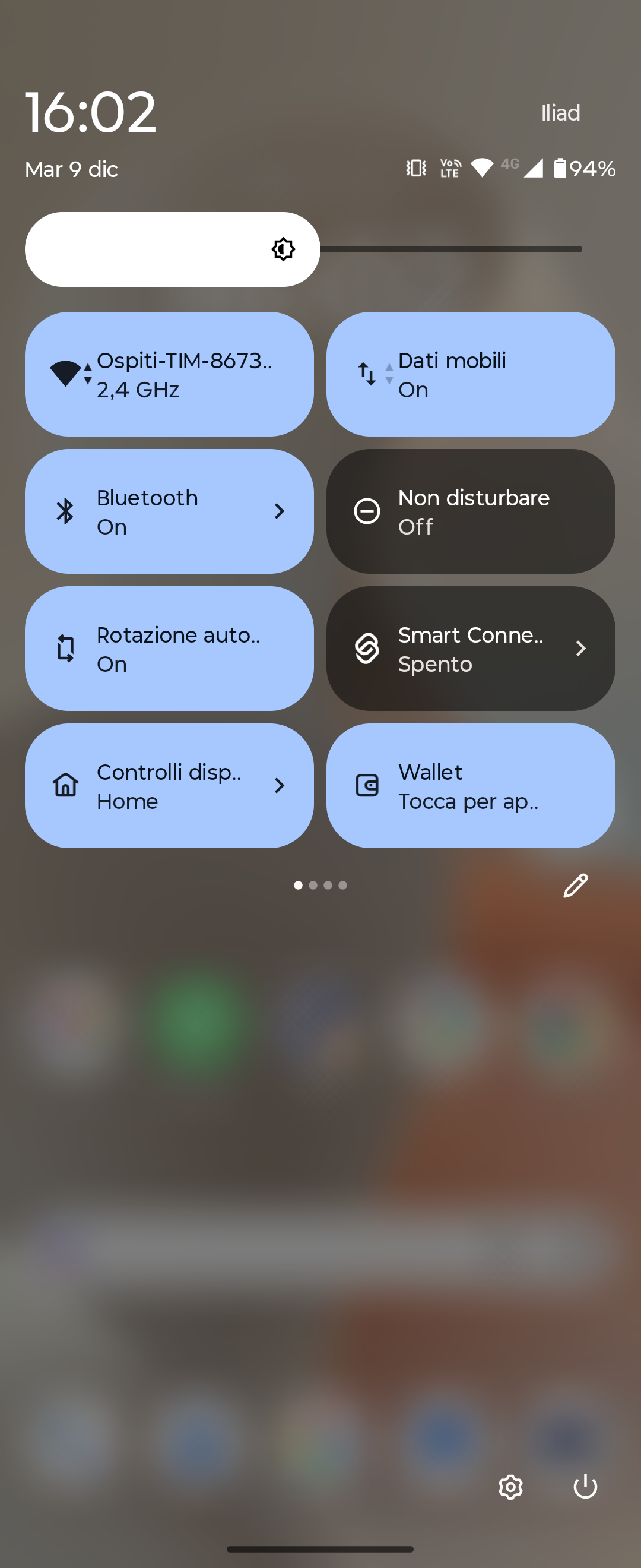Toggle the Bluetooth tile off
Image resolution: width=641 pixels, height=1568 pixels.
tap(146, 511)
